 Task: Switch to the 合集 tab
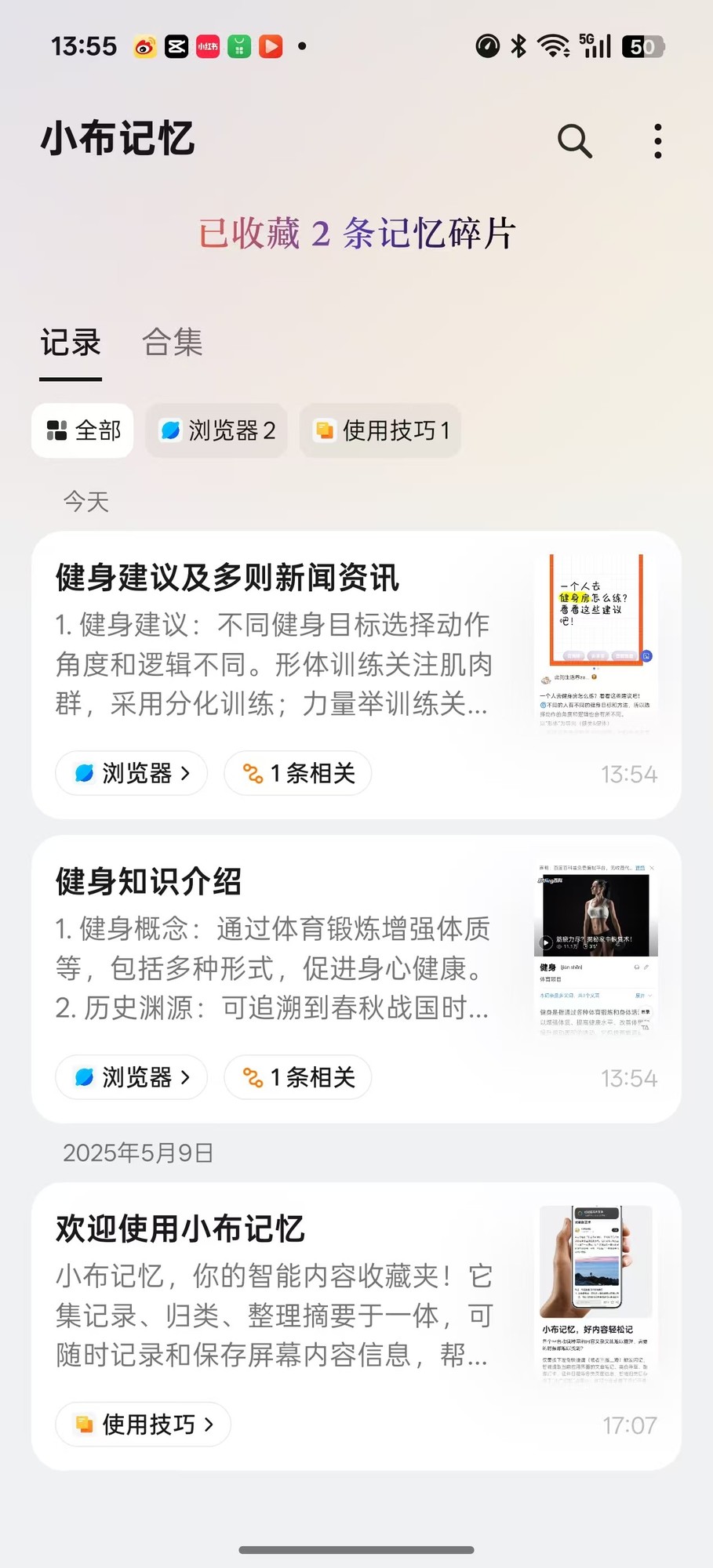(x=173, y=343)
